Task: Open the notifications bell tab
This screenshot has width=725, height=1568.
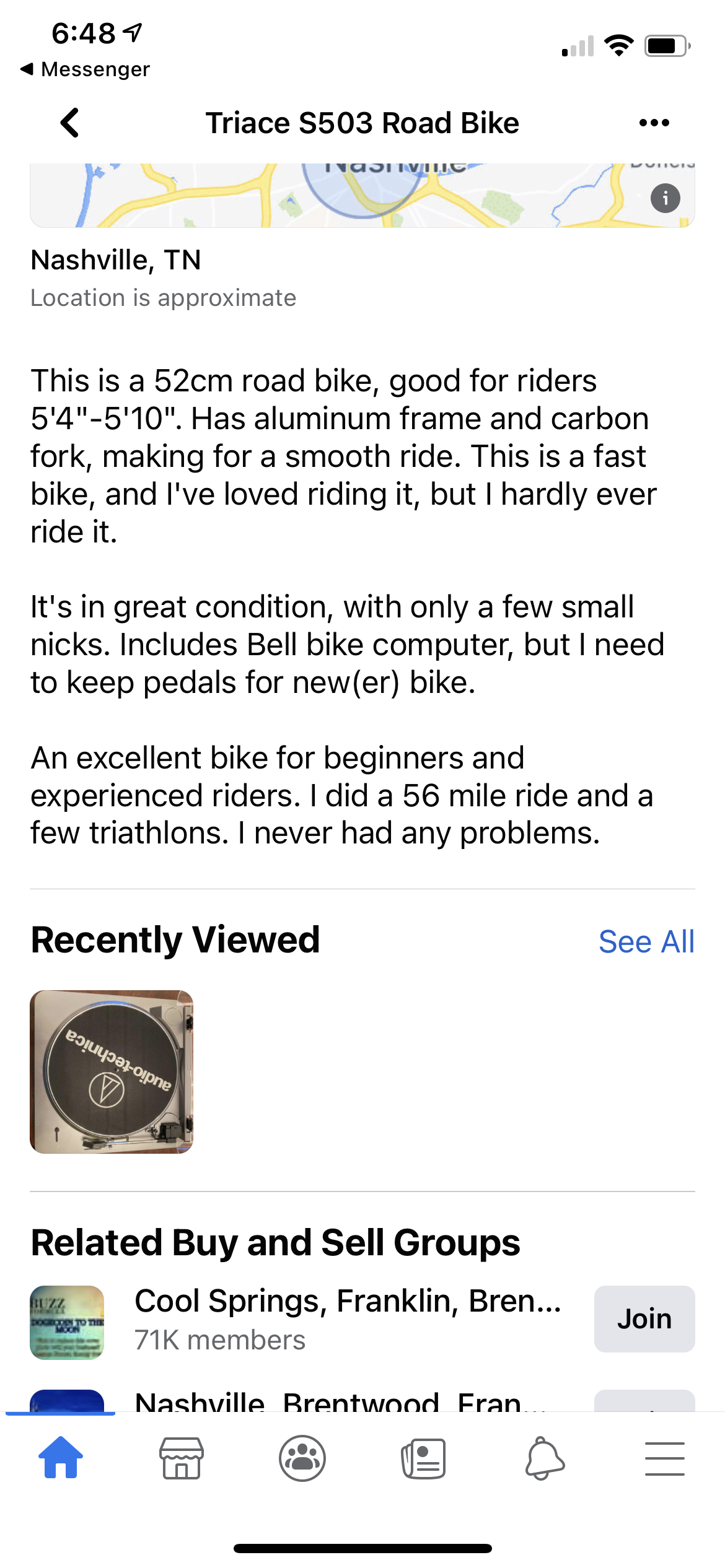Action: point(544,1458)
